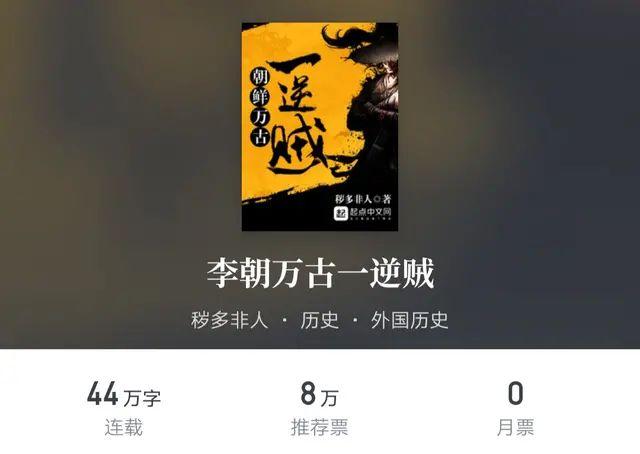Open the book cover image
This screenshot has height=454, width=640.
(320, 125)
